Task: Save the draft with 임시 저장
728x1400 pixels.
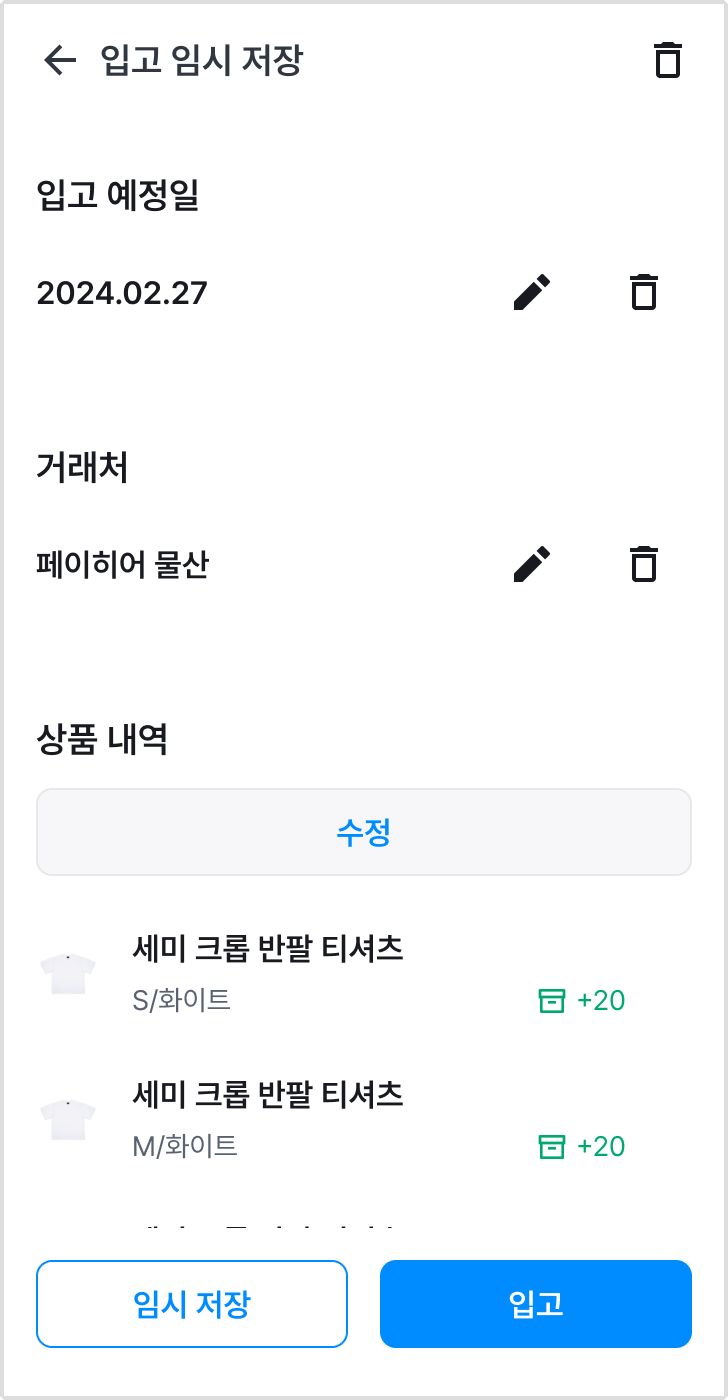Action: tap(192, 1304)
